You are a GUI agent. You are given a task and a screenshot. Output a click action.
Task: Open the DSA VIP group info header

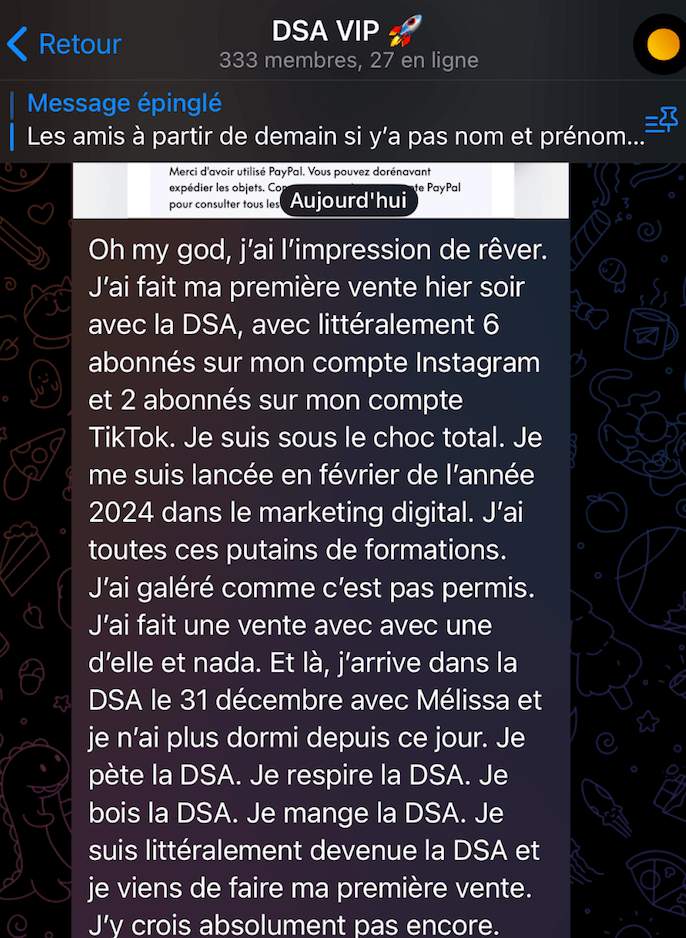pyautogui.click(x=347, y=43)
